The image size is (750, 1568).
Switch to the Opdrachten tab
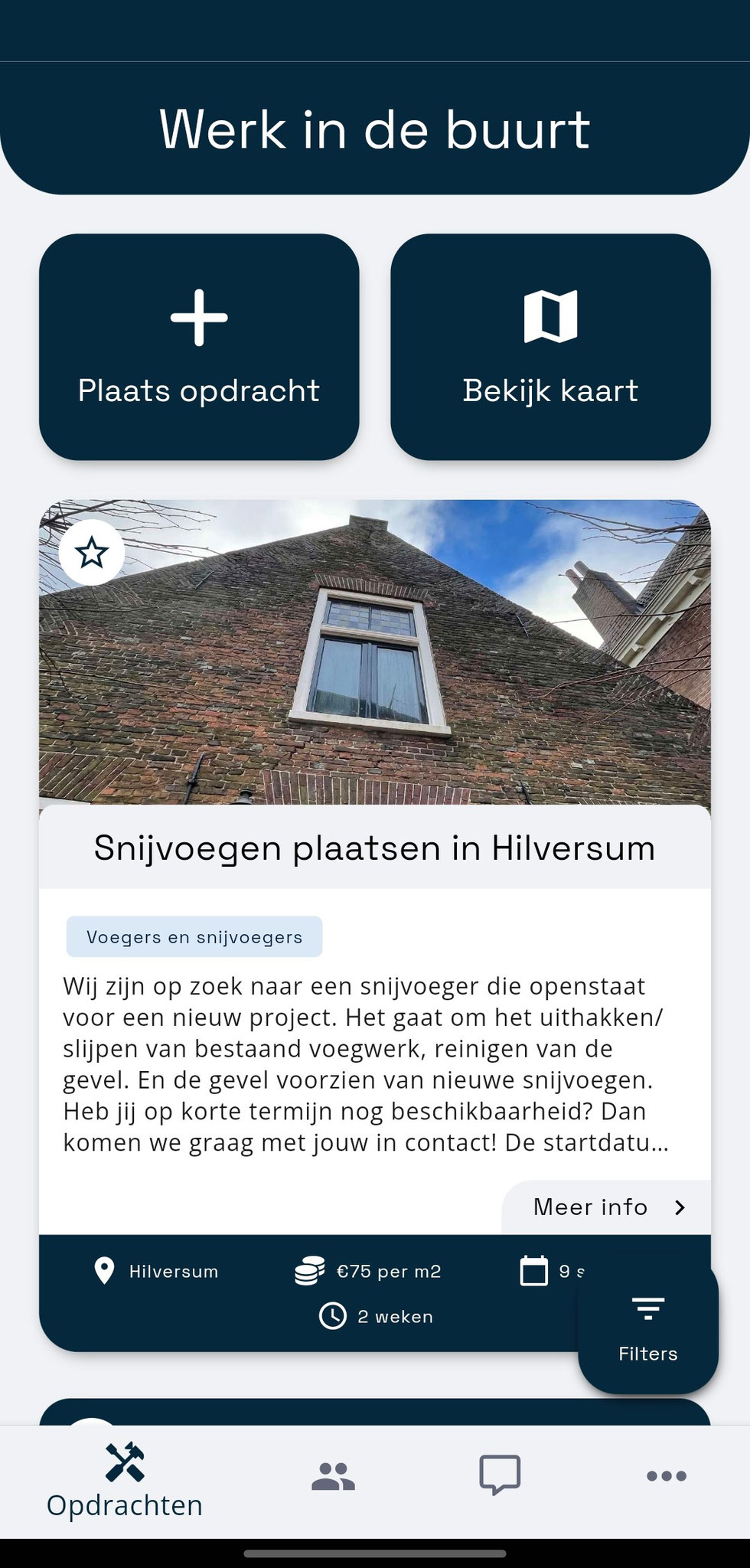125,1481
